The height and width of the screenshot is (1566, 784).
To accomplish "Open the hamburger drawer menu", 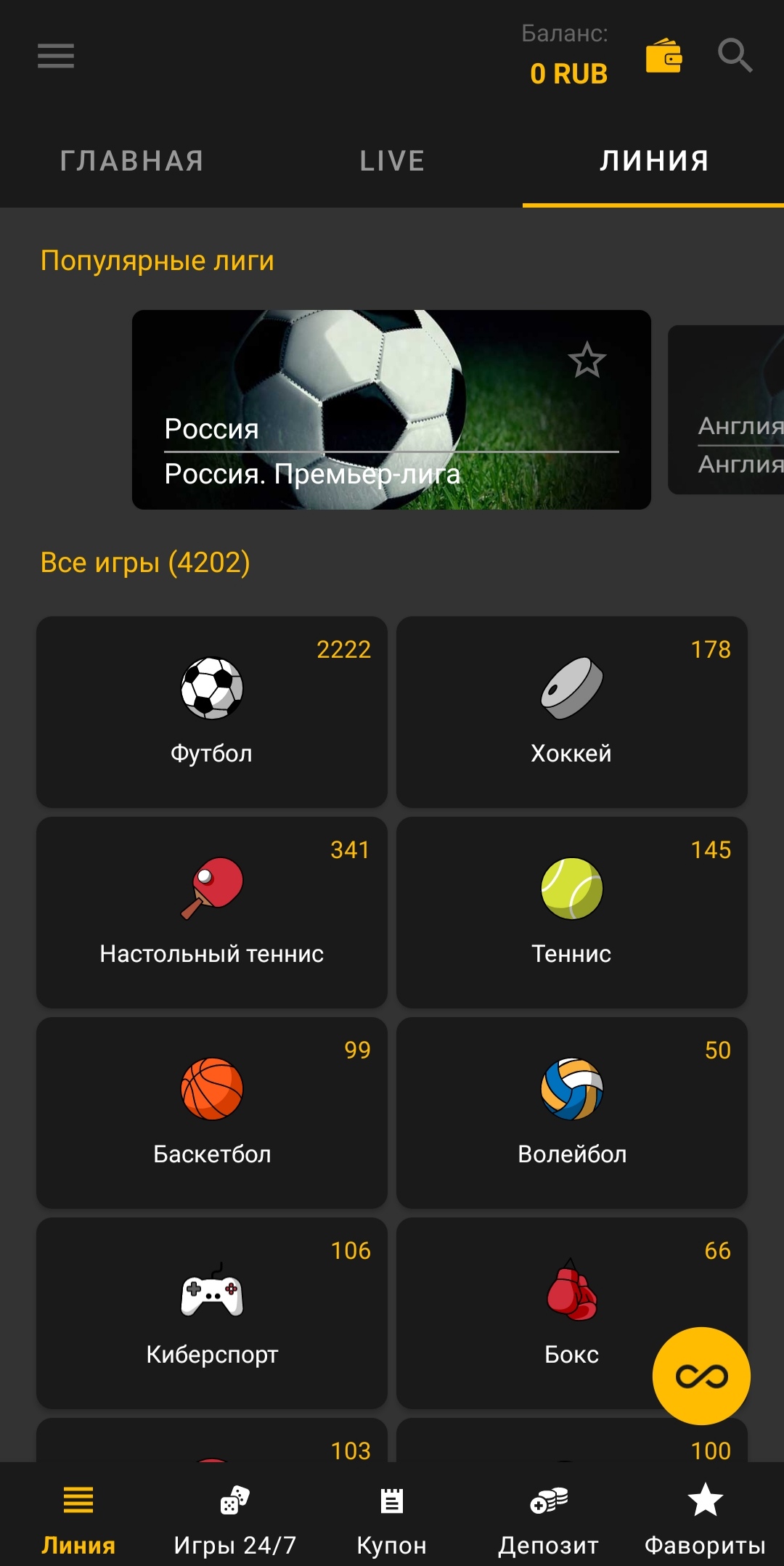I will 56,56.
